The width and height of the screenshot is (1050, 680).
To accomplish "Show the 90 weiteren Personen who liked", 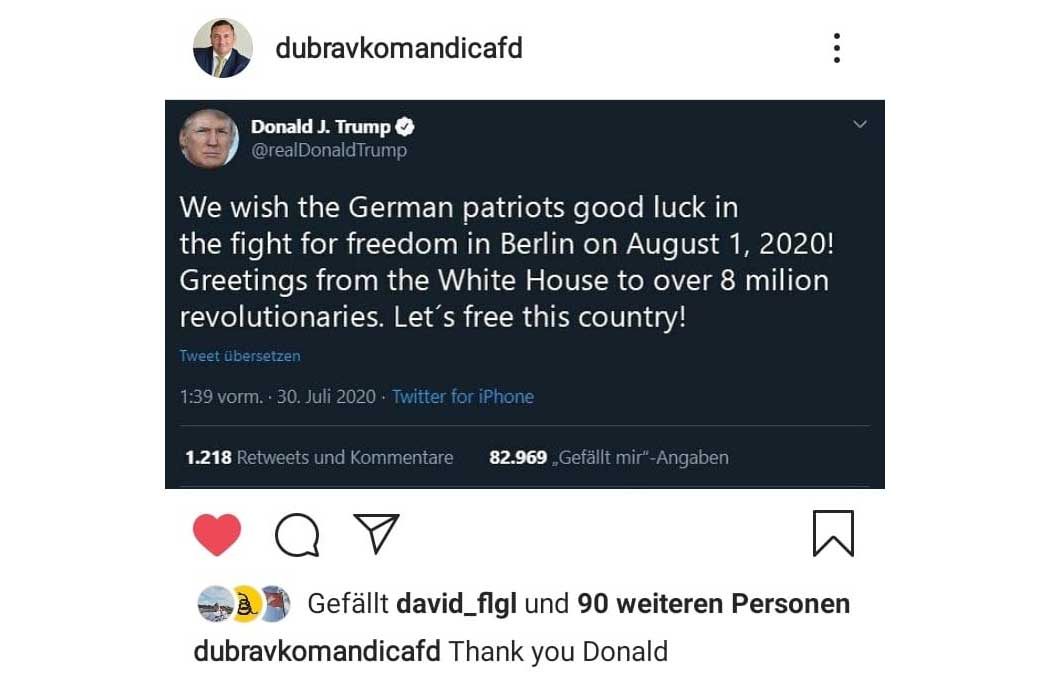I will 713,604.
